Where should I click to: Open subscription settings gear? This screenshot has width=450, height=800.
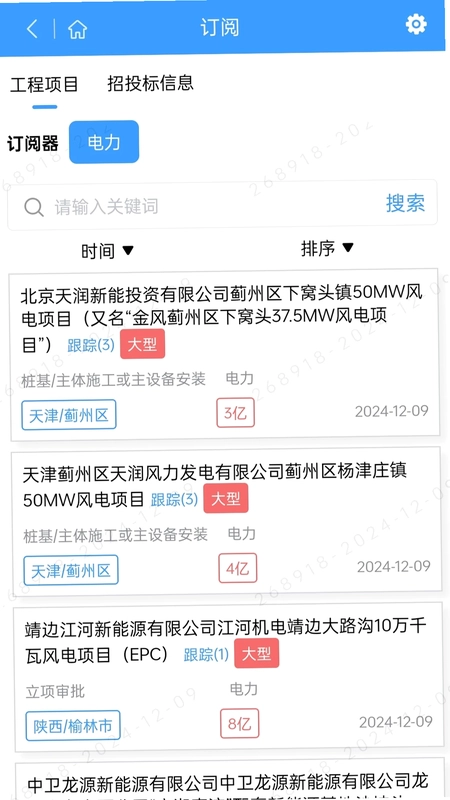416,24
